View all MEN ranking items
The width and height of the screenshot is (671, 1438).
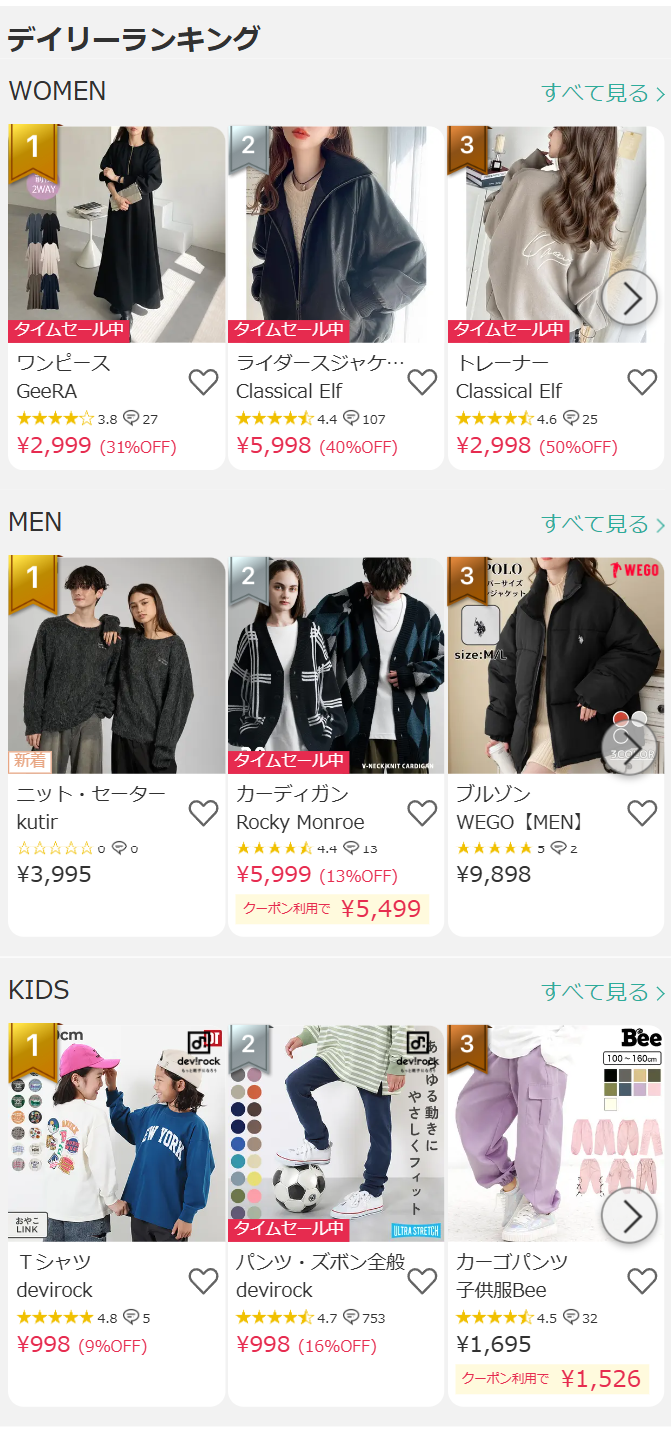click(603, 523)
